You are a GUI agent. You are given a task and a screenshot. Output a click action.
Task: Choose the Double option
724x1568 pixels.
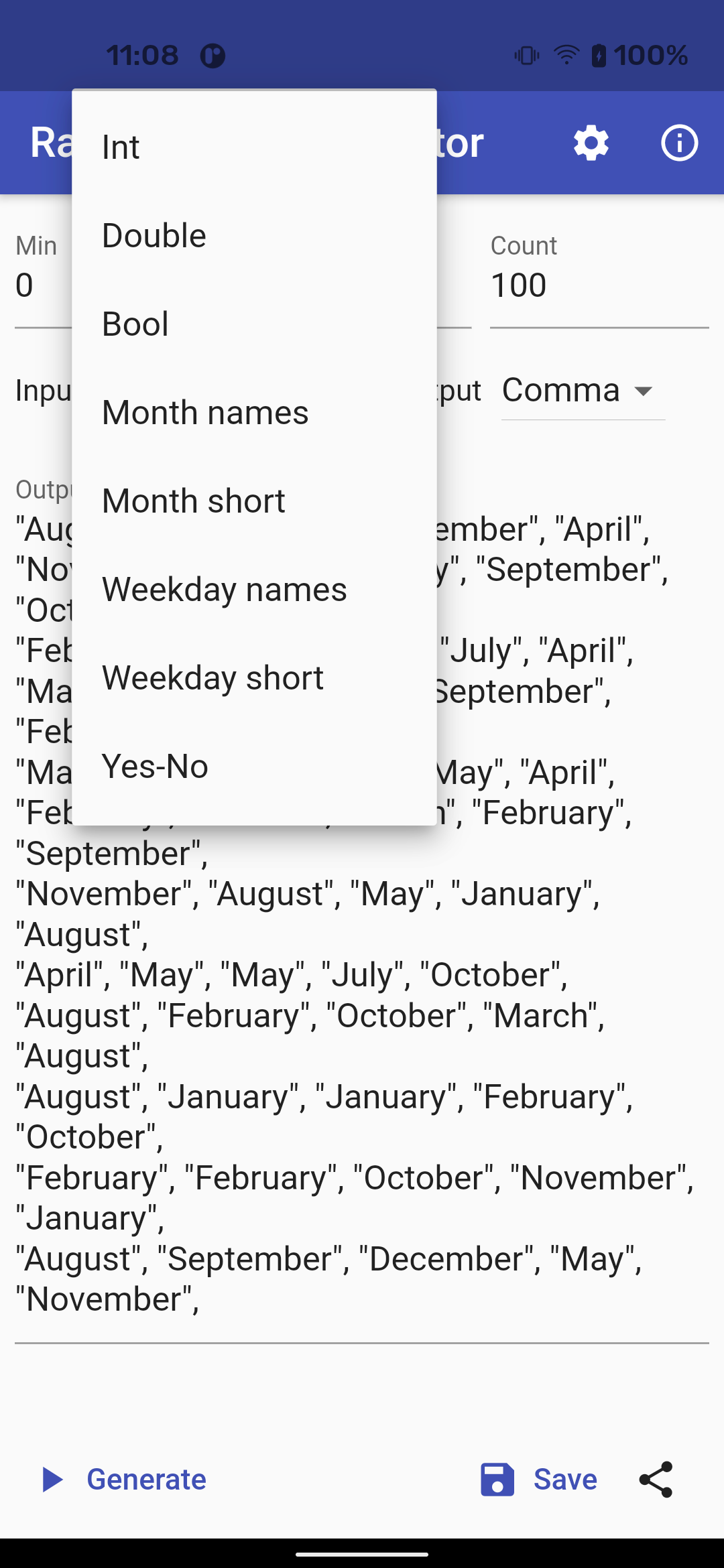[254, 235]
